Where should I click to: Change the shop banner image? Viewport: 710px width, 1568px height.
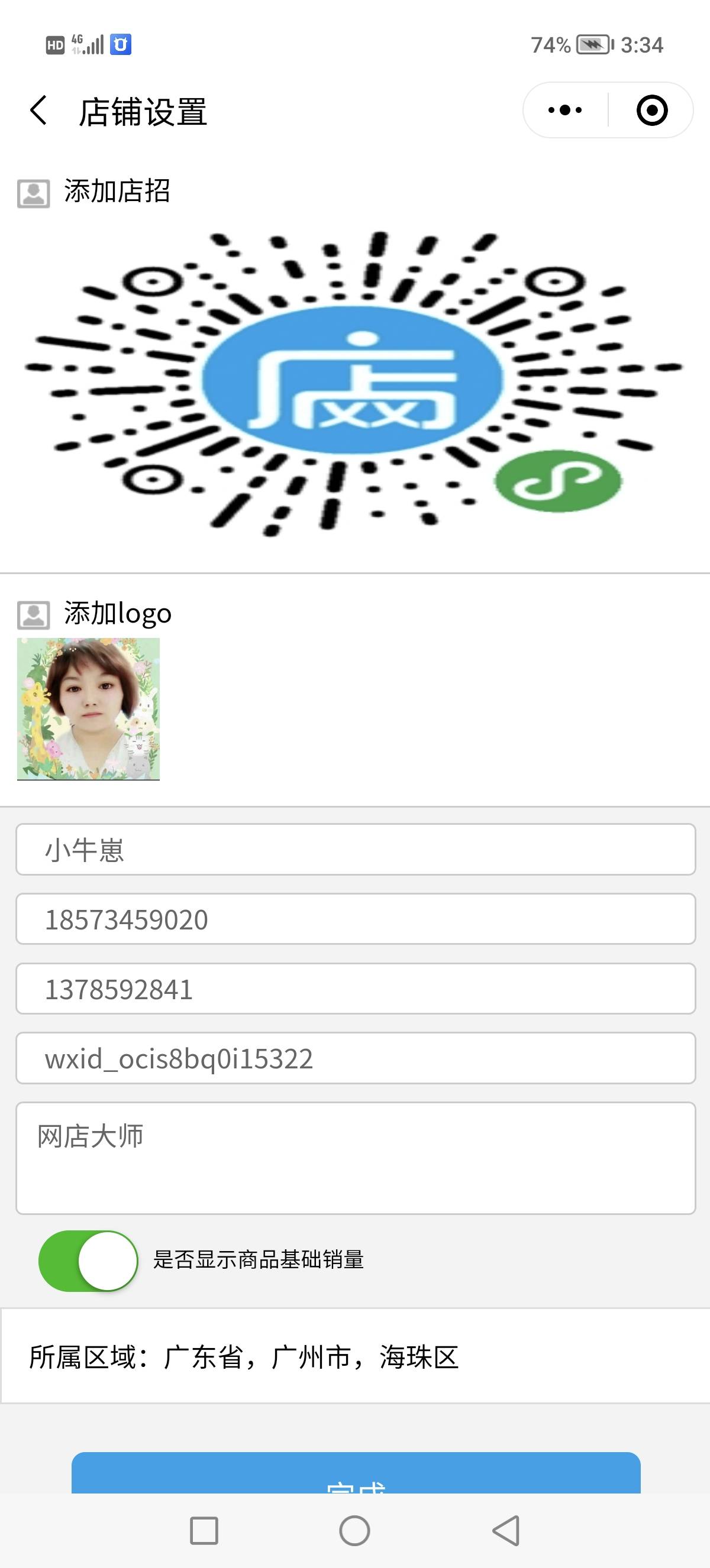(x=354, y=384)
